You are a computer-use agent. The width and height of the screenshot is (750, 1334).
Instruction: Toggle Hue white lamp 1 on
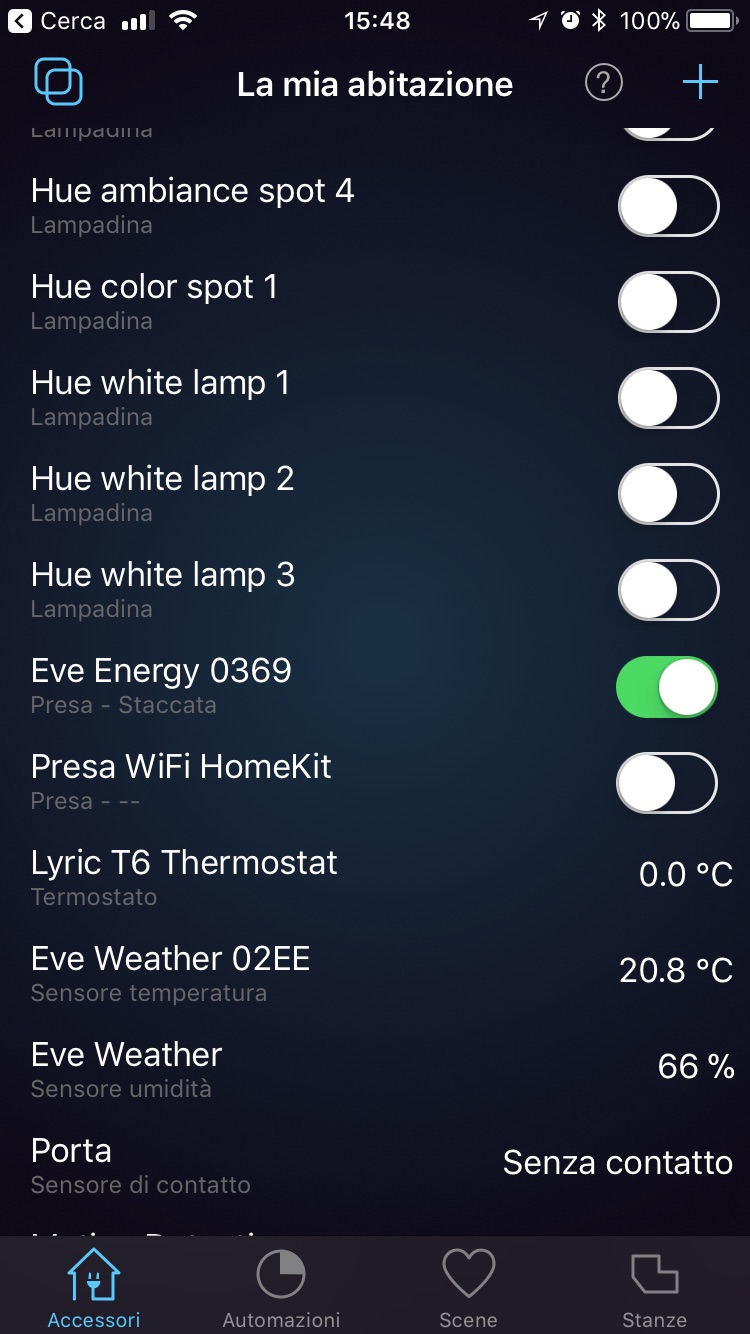point(668,398)
